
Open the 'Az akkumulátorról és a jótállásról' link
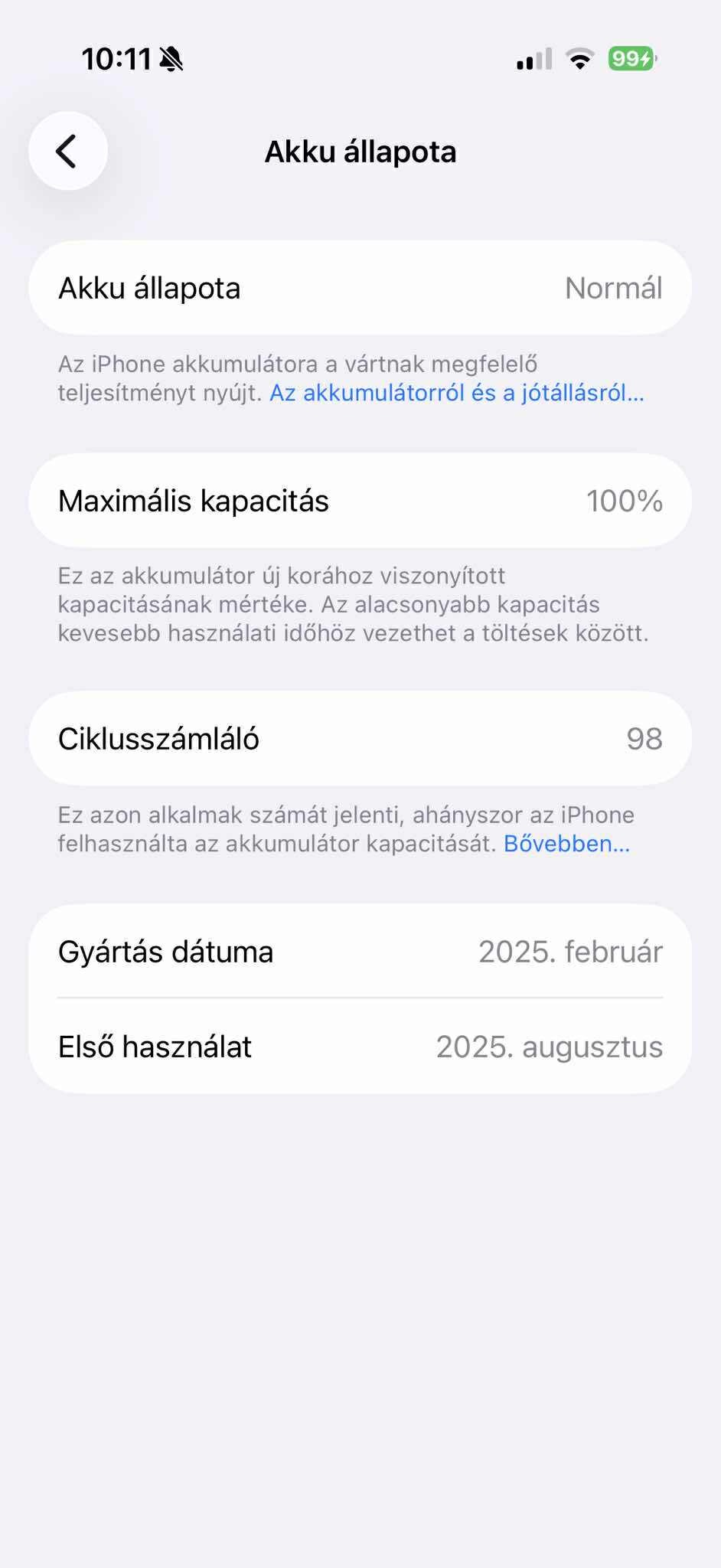[x=456, y=393]
